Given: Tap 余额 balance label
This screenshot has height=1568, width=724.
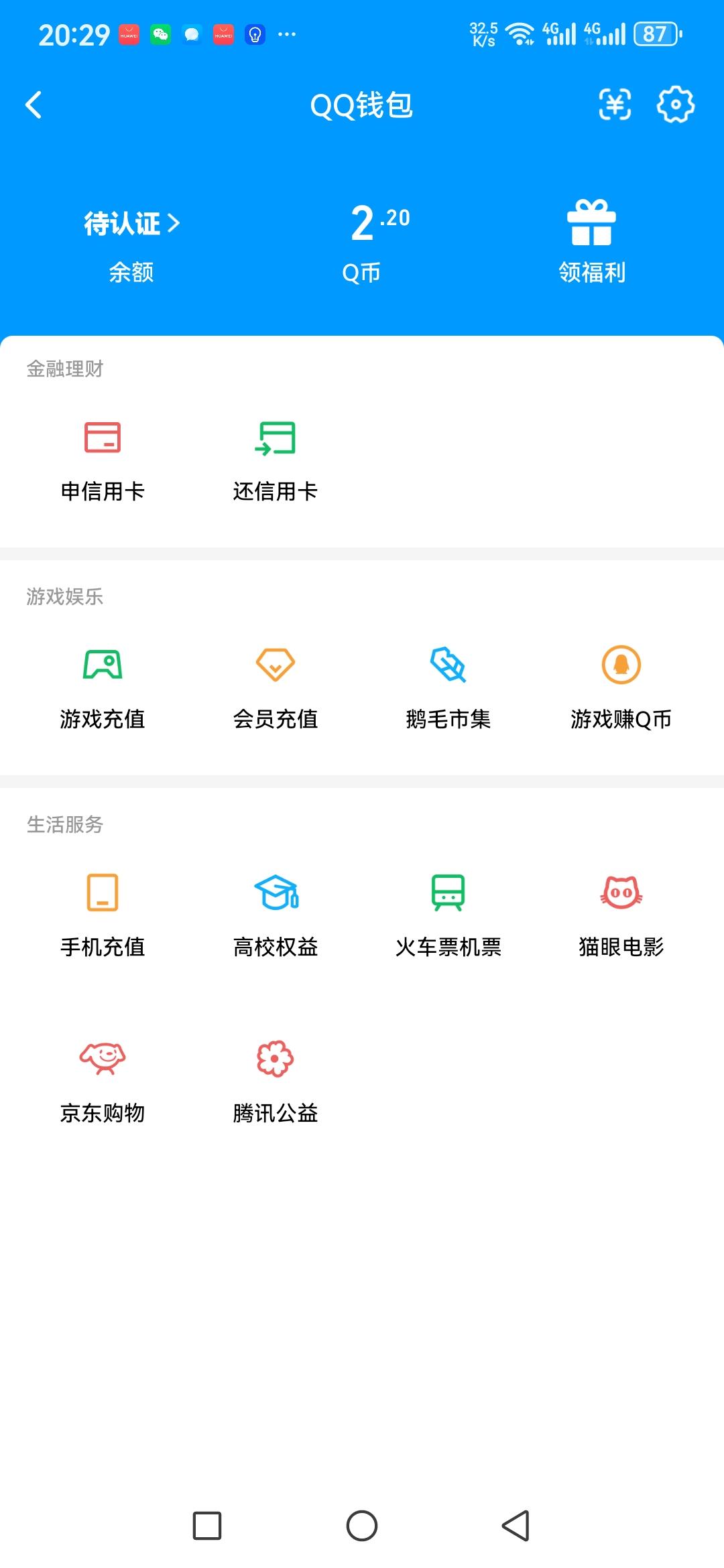Looking at the screenshot, I should [x=131, y=273].
